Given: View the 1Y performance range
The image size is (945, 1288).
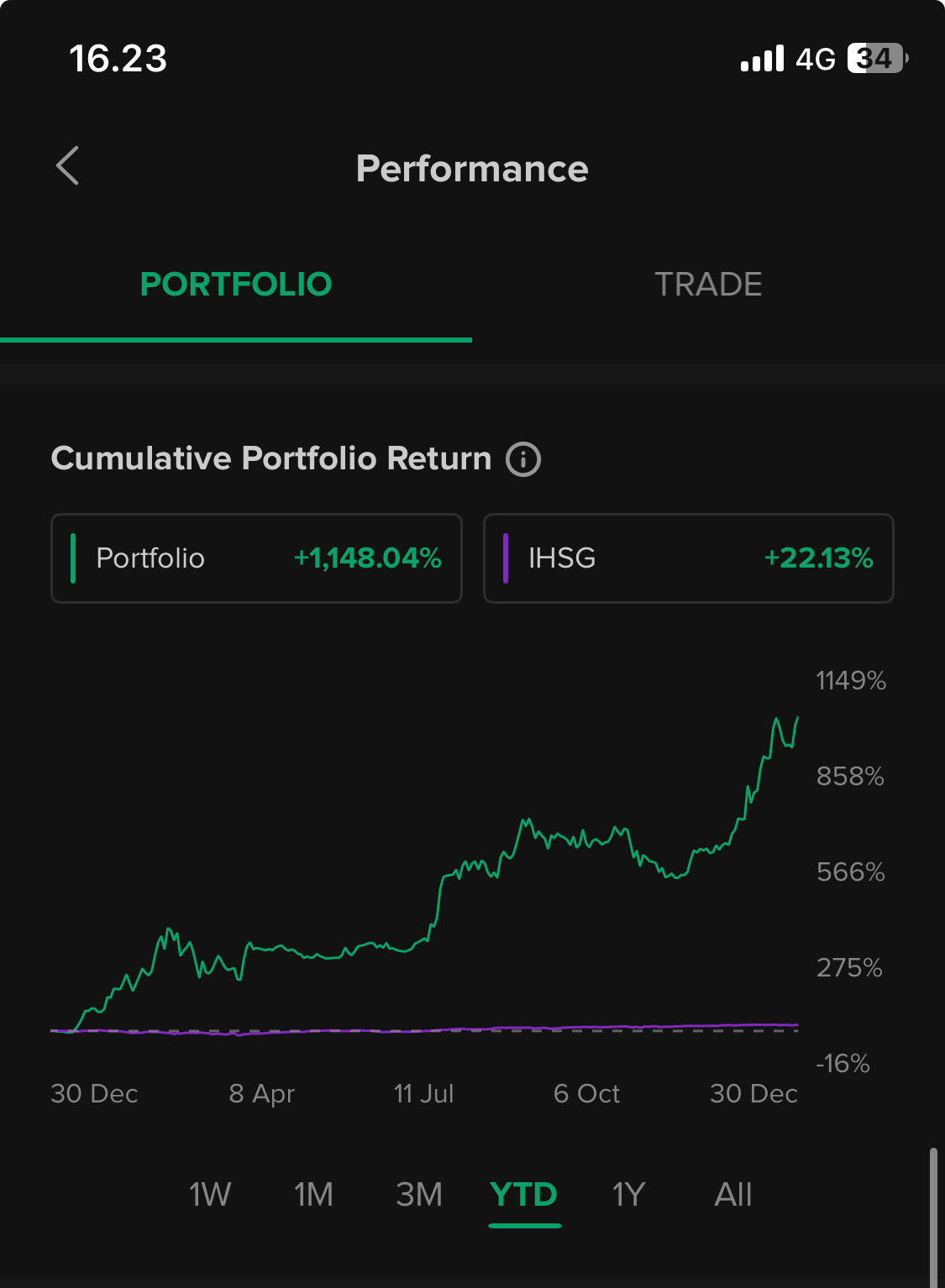Looking at the screenshot, I should (628, 1194).
